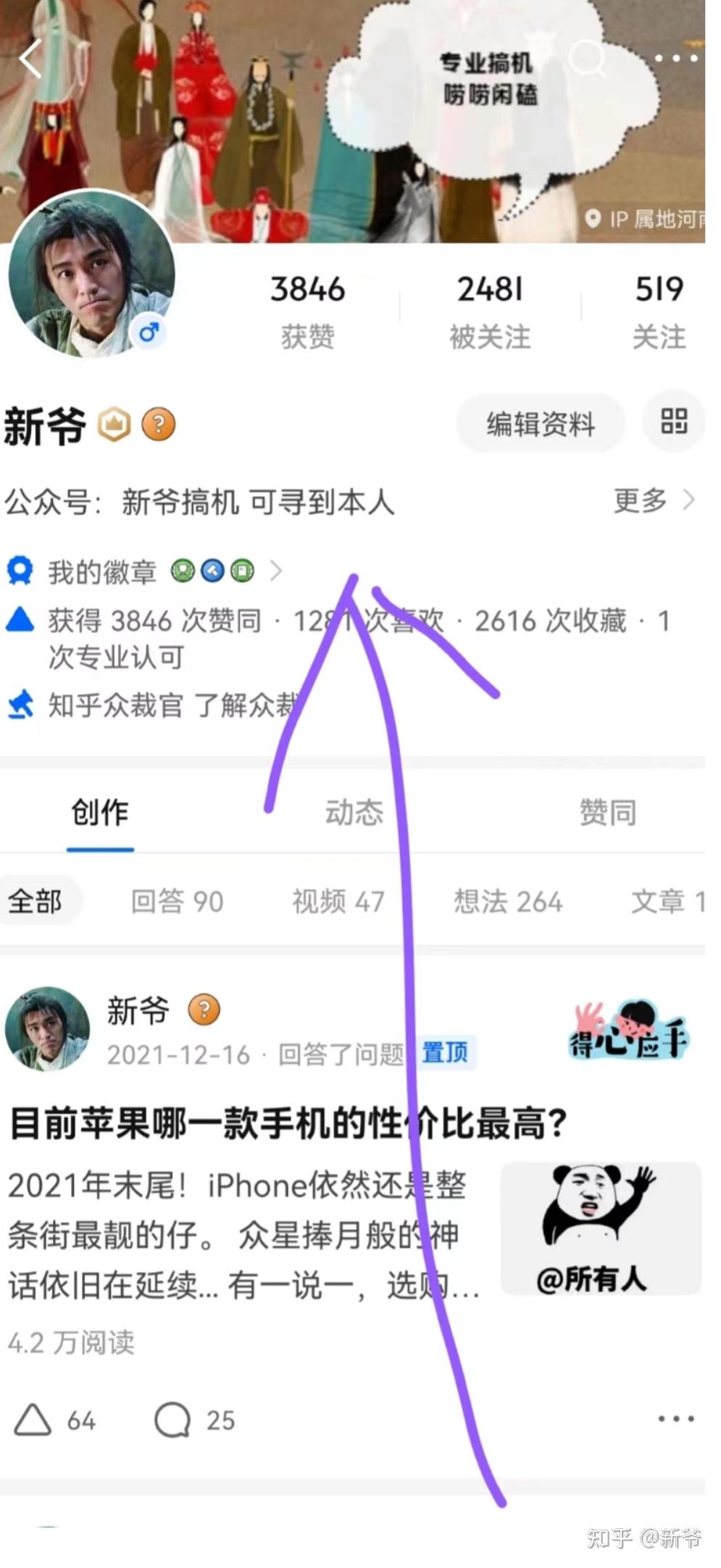Viewport: 721px width, 1568px height.
Task: View the 被关注 followers list
Action: coord(490,311)
